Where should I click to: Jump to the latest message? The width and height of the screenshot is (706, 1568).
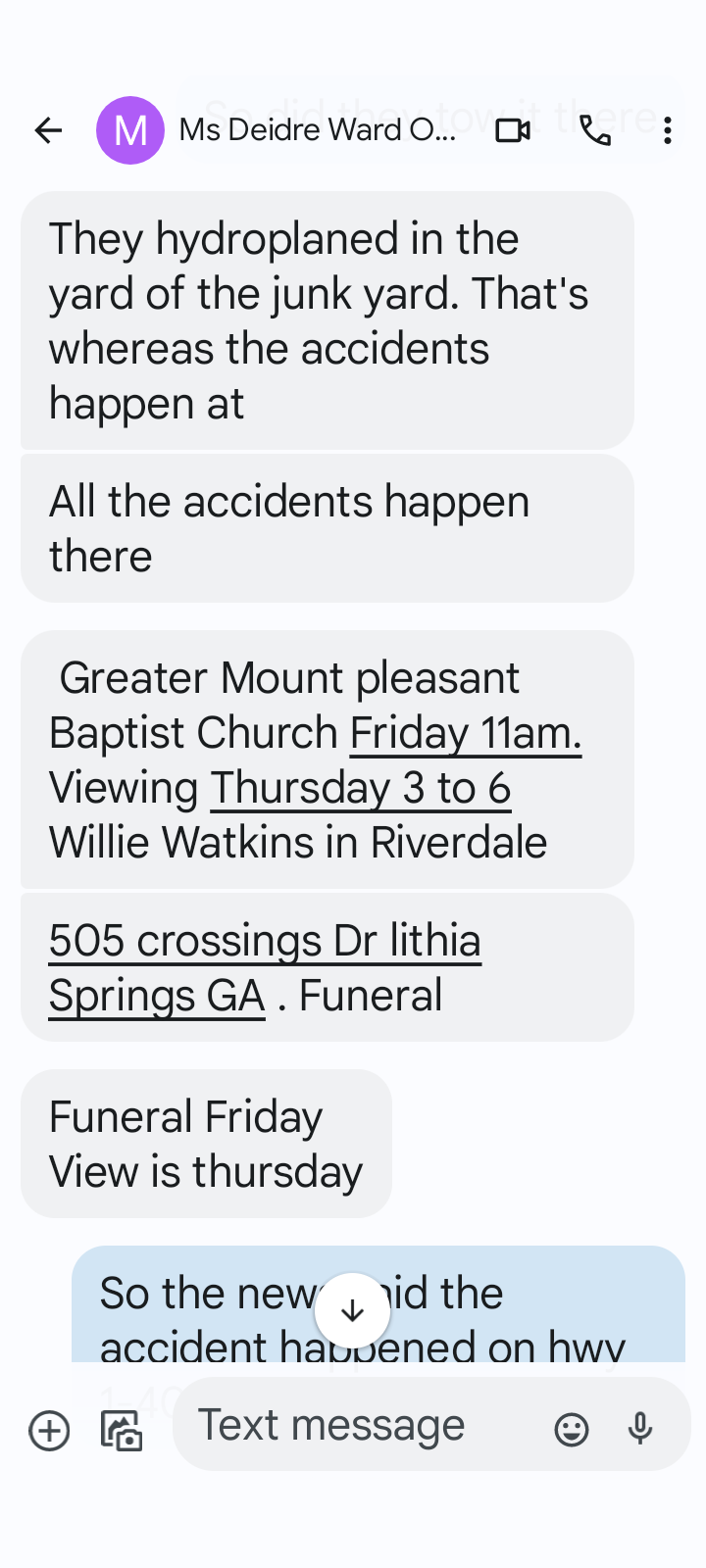[x=352, y=1311]
